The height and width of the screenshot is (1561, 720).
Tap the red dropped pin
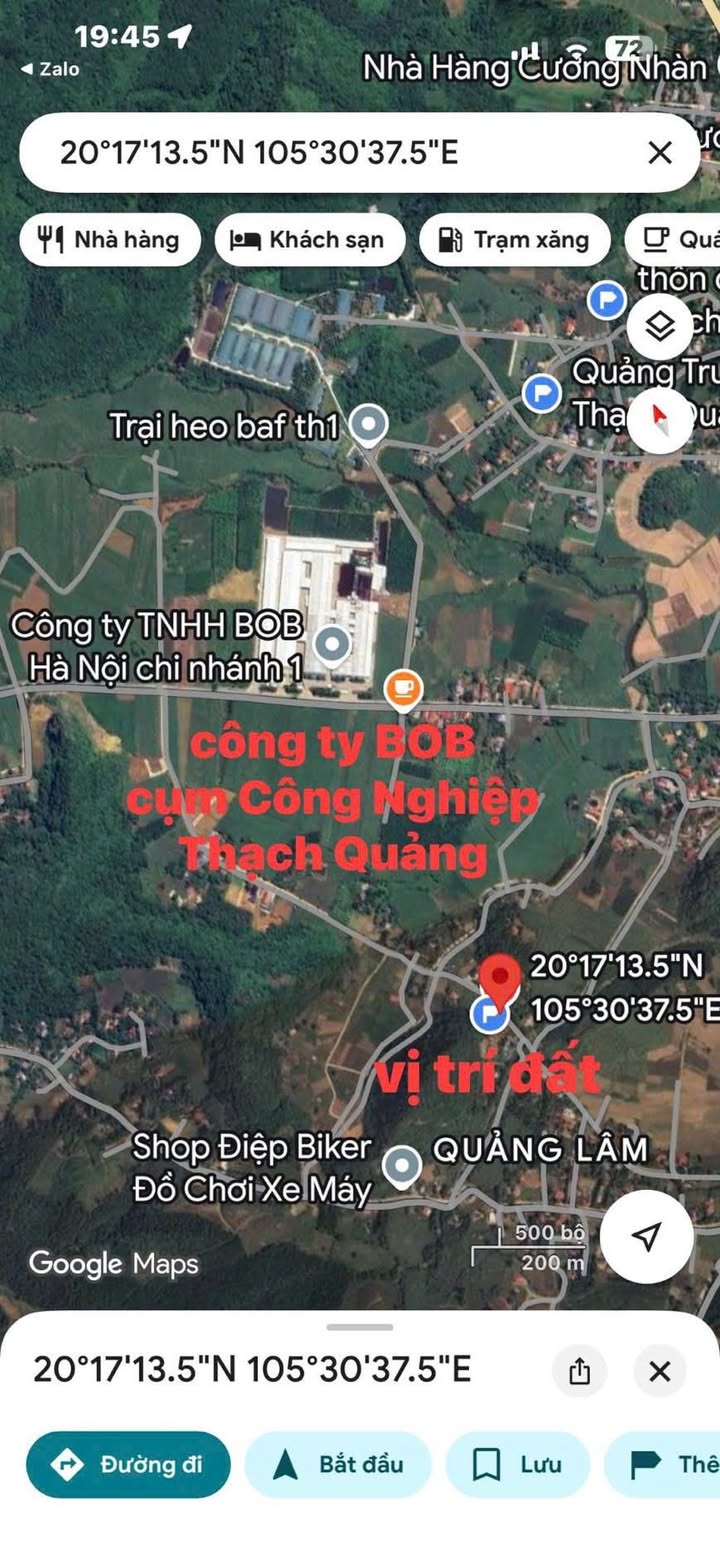tap(500, 980)
